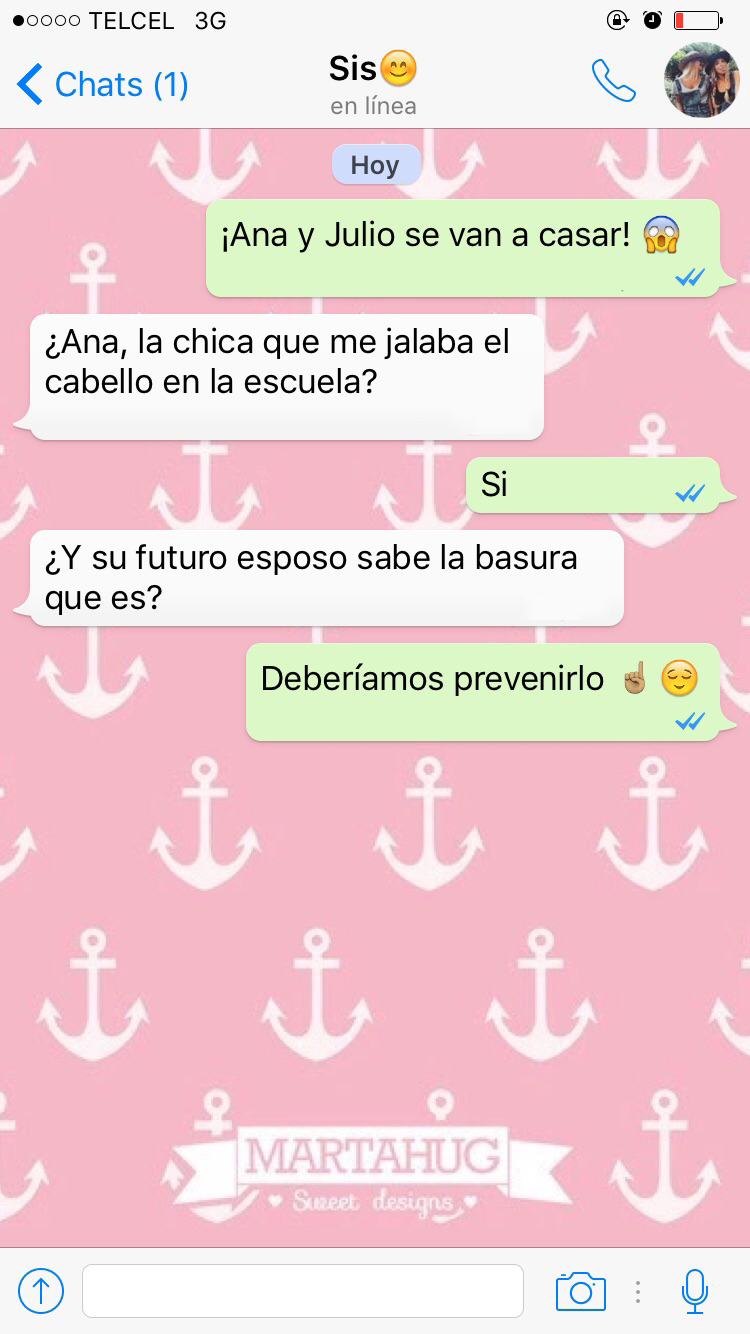The width and height of the screenshot is (750, 1334).
Task: Start a voice call with Sis
Action: point(614,81)
